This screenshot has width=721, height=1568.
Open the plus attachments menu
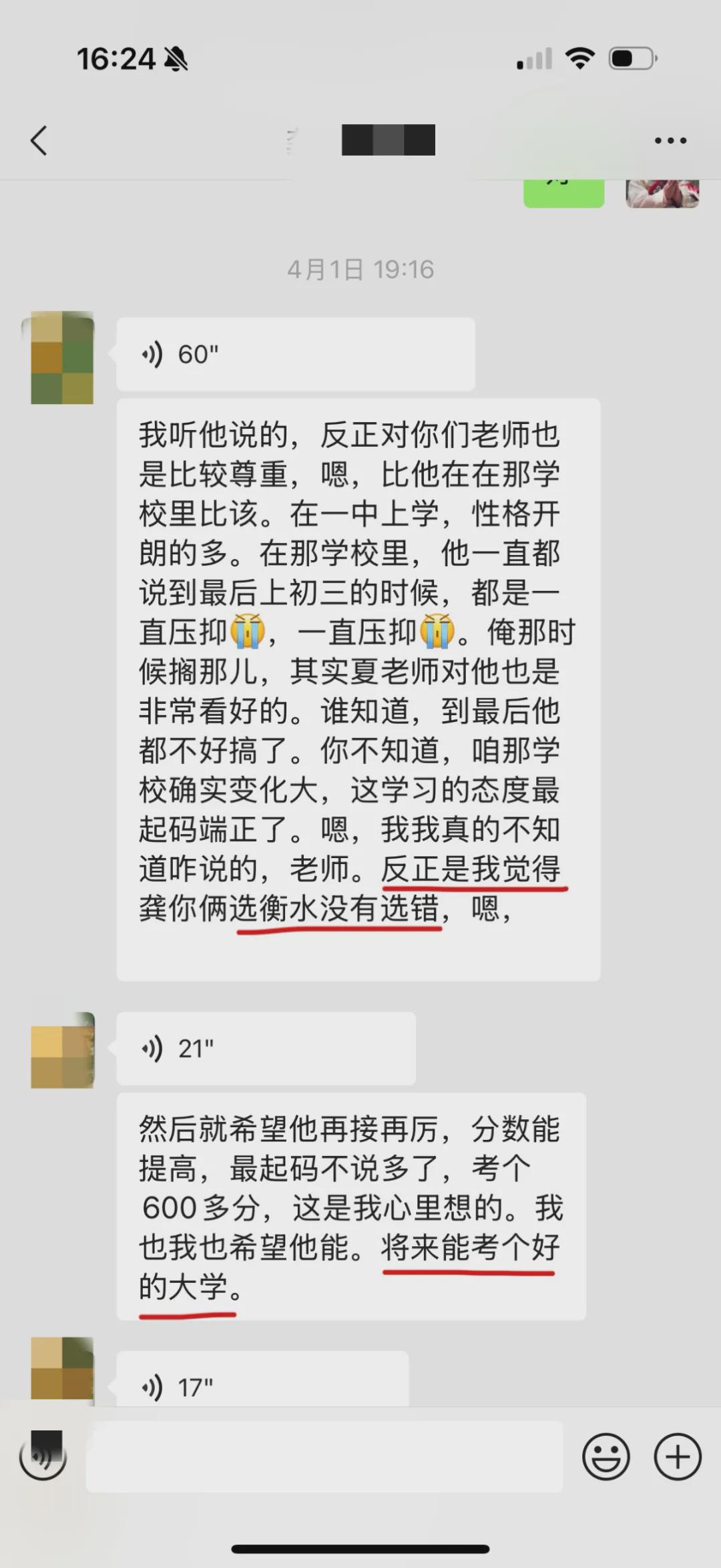[x=677, y=1456]
